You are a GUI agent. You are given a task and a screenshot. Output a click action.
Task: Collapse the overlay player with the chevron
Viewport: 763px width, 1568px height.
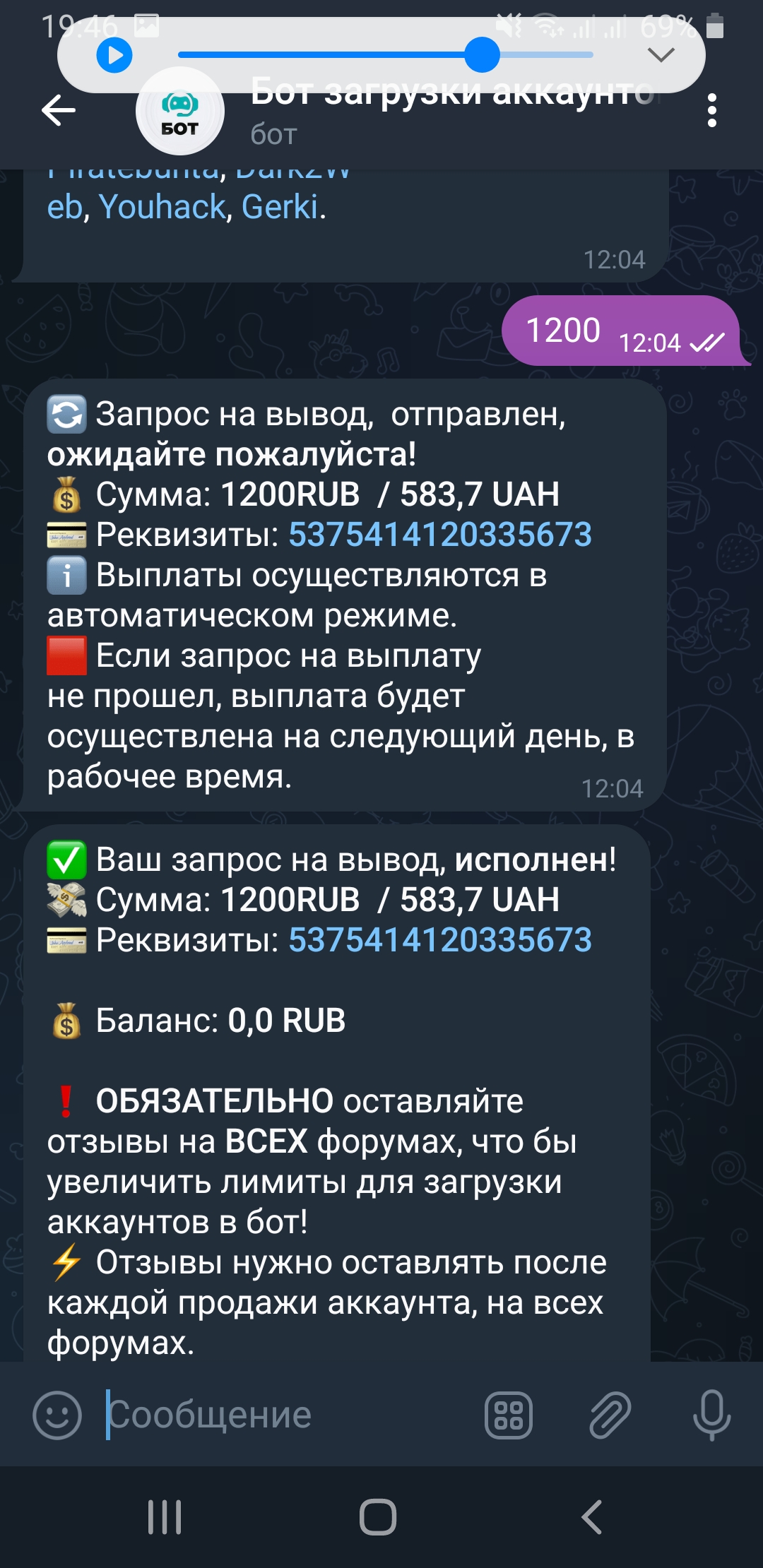click(x=661, y=55)
